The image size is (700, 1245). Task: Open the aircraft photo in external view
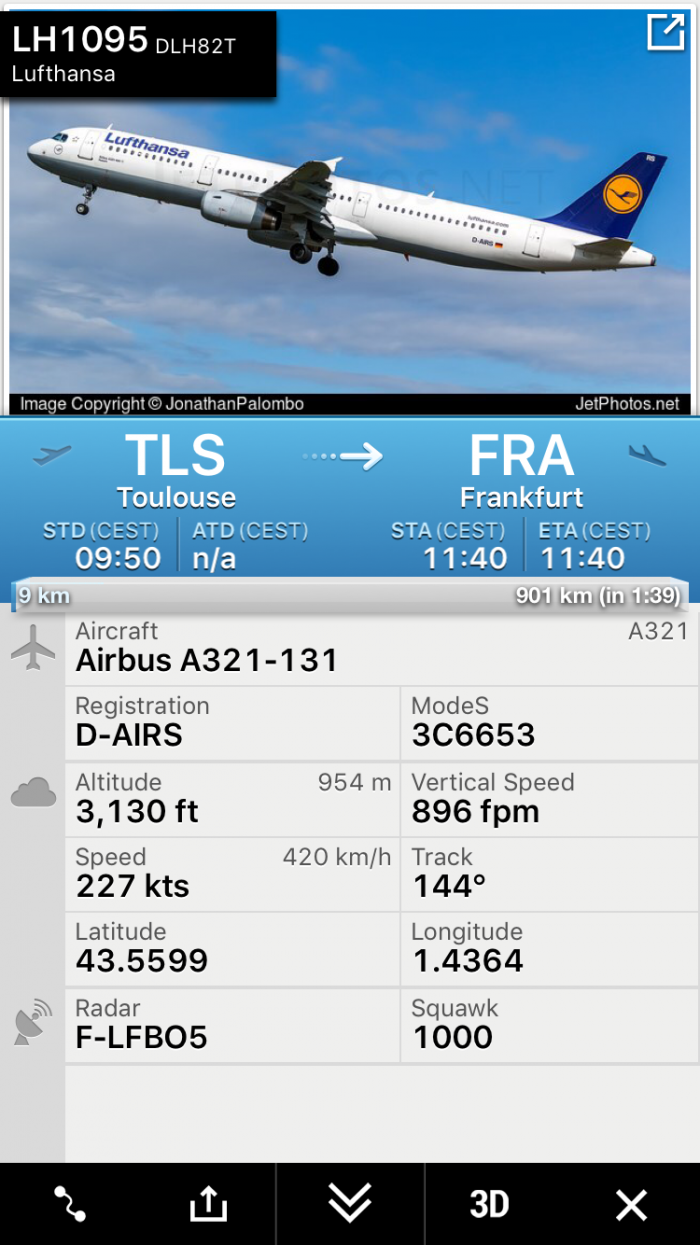pos(665,33)
